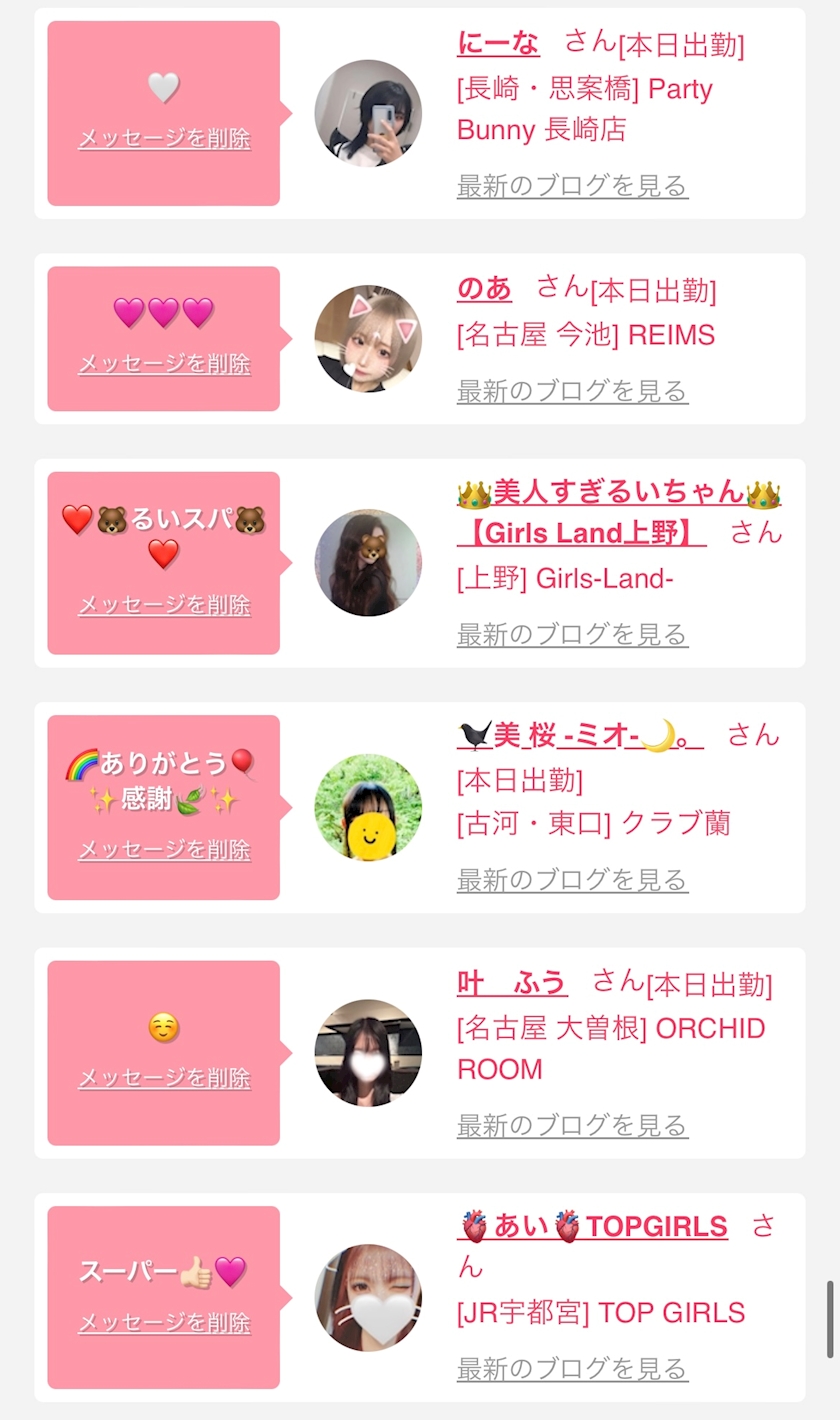Open にーな's profile name link
The image size is (840, 1420).
coord(498,43)
